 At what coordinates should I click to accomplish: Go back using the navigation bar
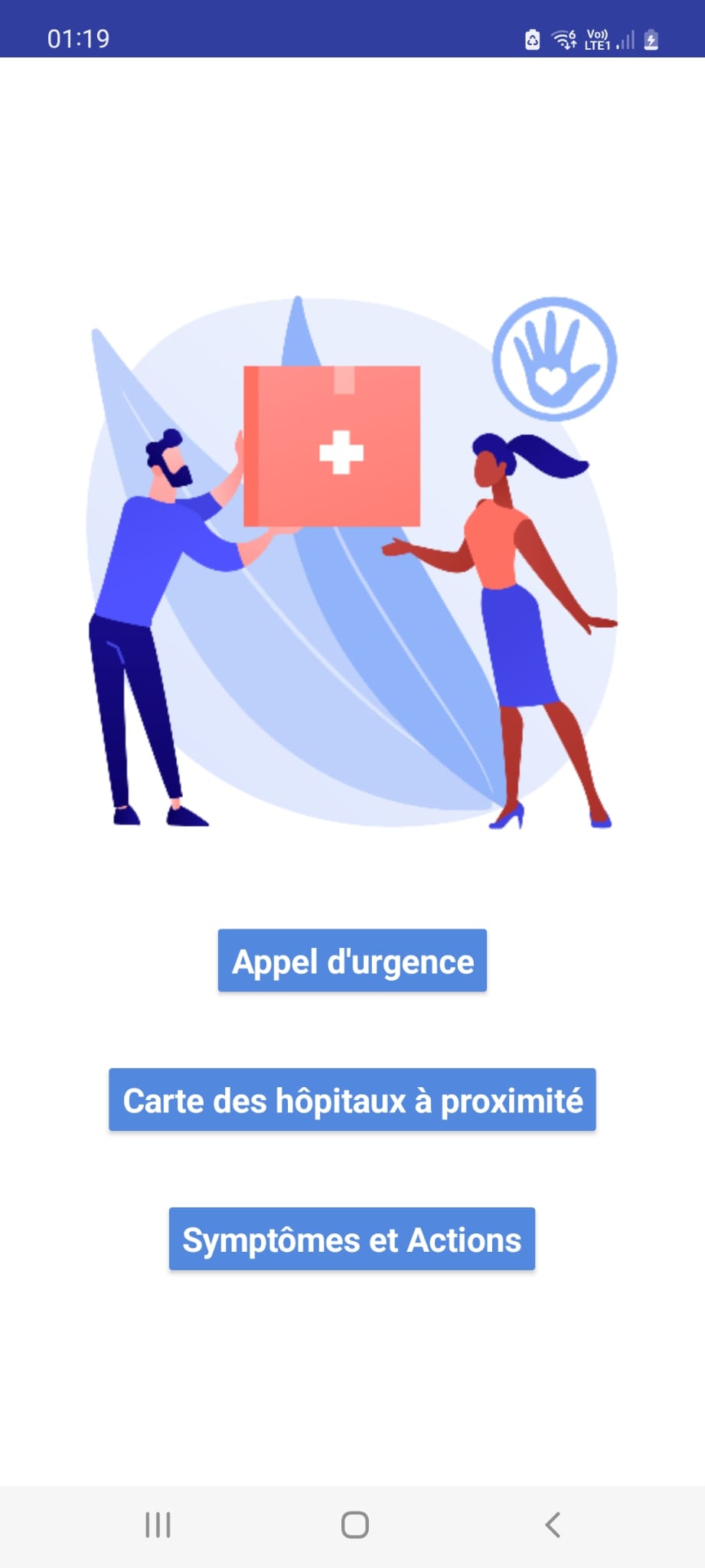[553, 1524]
